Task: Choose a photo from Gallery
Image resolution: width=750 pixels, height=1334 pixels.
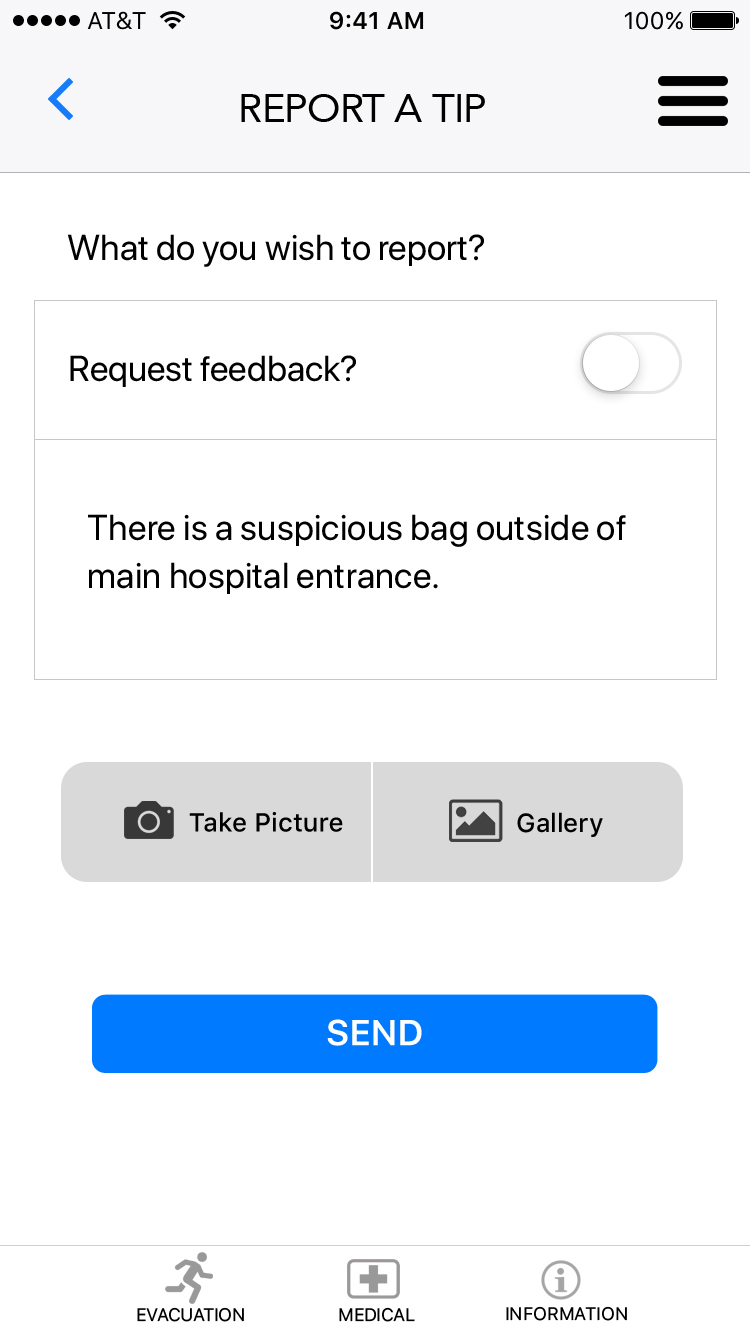Action: [x=527, y=822]
